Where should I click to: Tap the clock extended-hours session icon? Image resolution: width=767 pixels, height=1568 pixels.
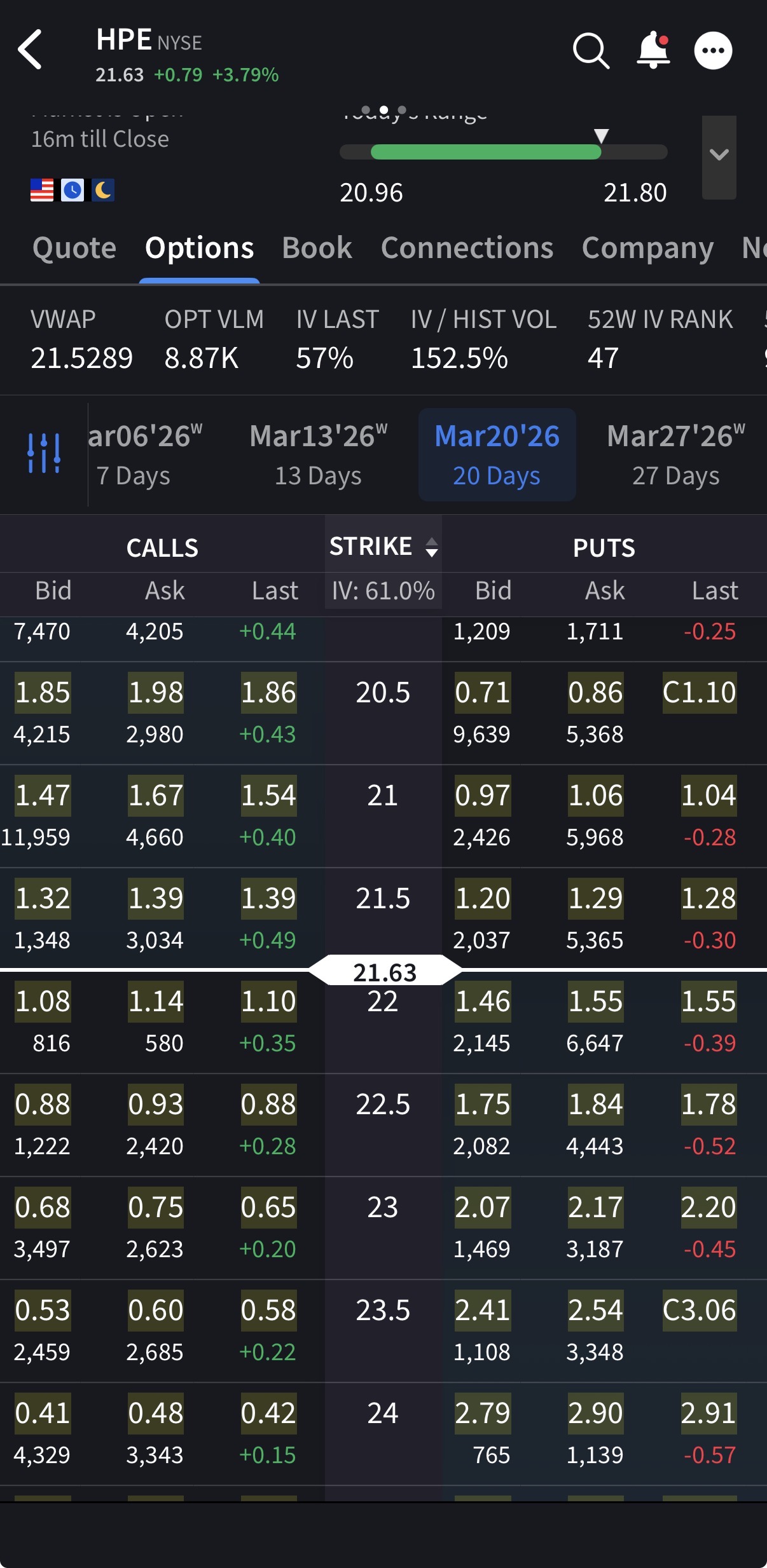pos(72,189)
